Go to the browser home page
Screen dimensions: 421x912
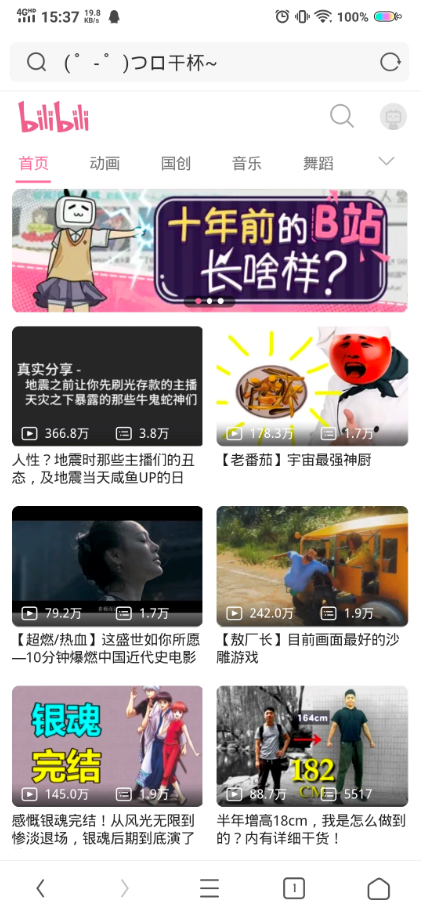(x=379, y=888)
